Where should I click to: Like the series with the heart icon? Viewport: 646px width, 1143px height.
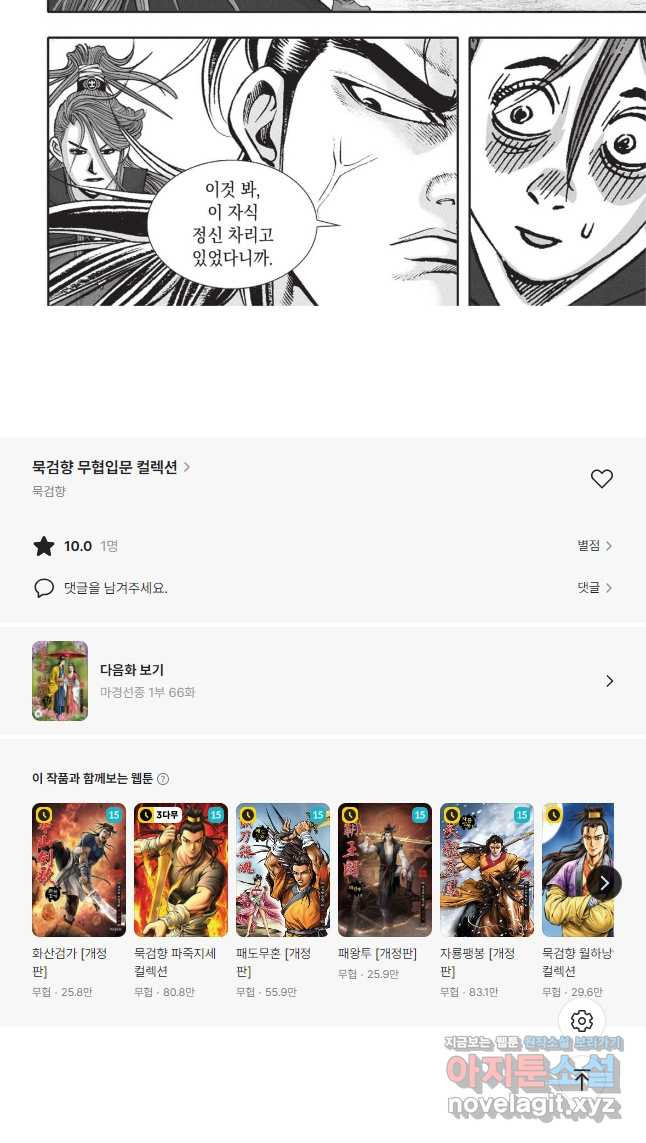601,479
